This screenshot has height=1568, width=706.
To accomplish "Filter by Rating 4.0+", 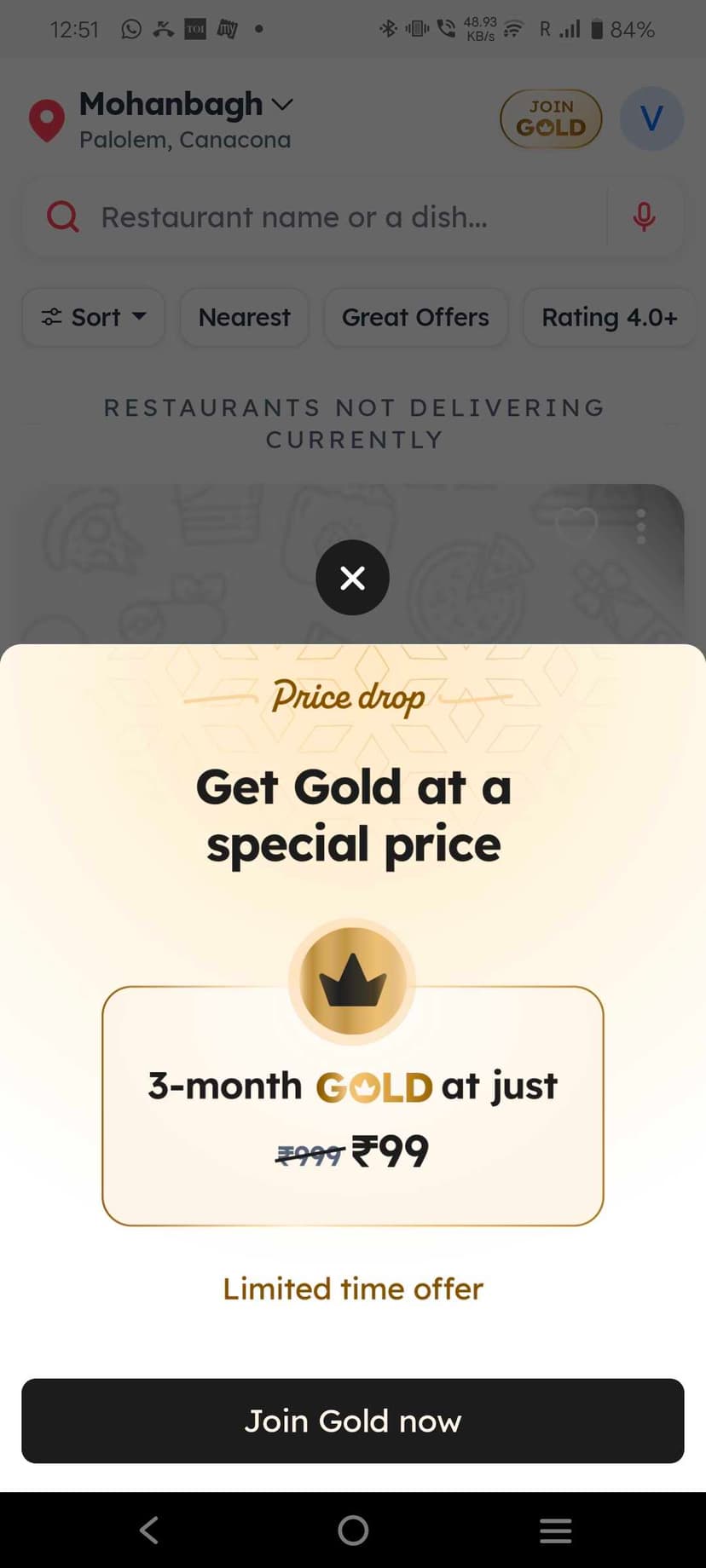I will point(610,317).
